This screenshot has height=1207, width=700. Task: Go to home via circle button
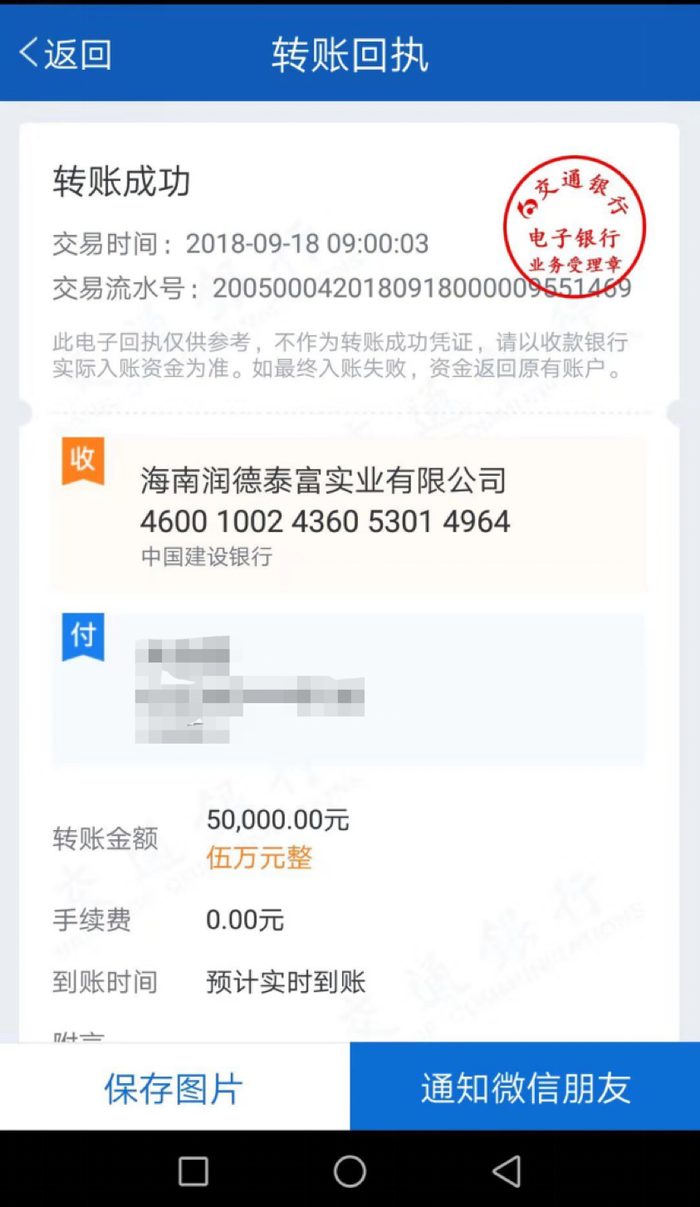coord(350,1171)
